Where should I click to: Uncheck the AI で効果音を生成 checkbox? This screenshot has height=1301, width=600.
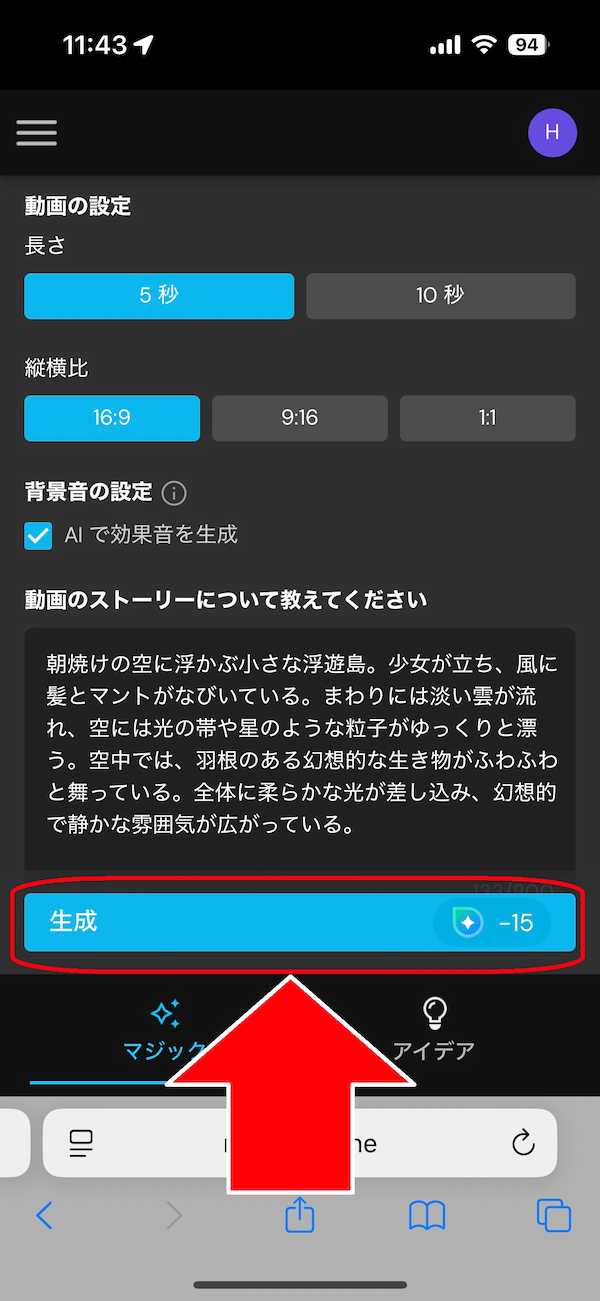coord(38,535)
